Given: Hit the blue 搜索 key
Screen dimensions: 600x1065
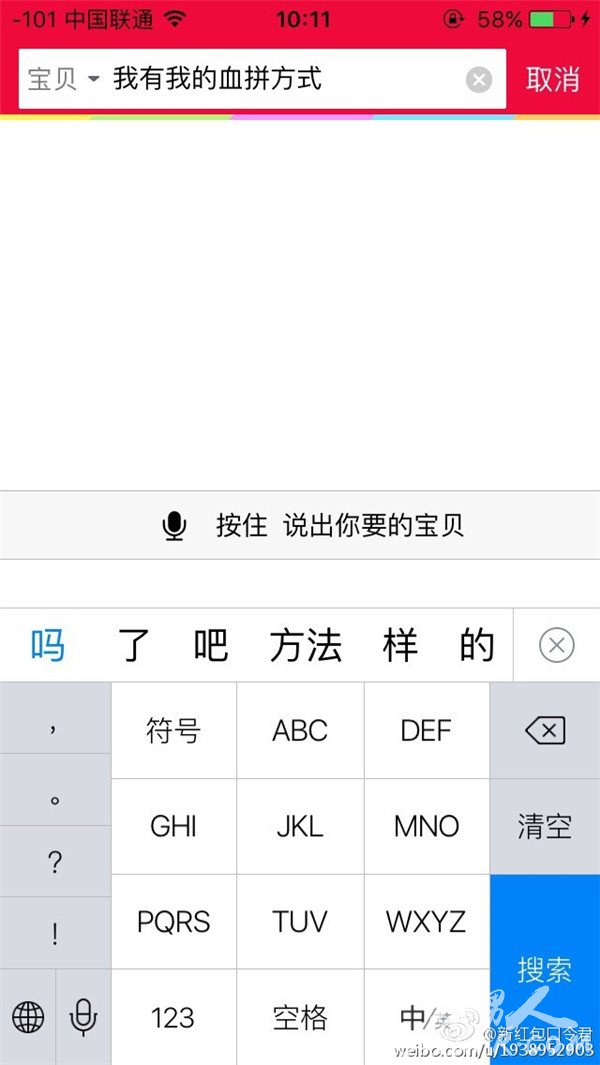Looking at the screenshot, I should click(x=544, y=970).
